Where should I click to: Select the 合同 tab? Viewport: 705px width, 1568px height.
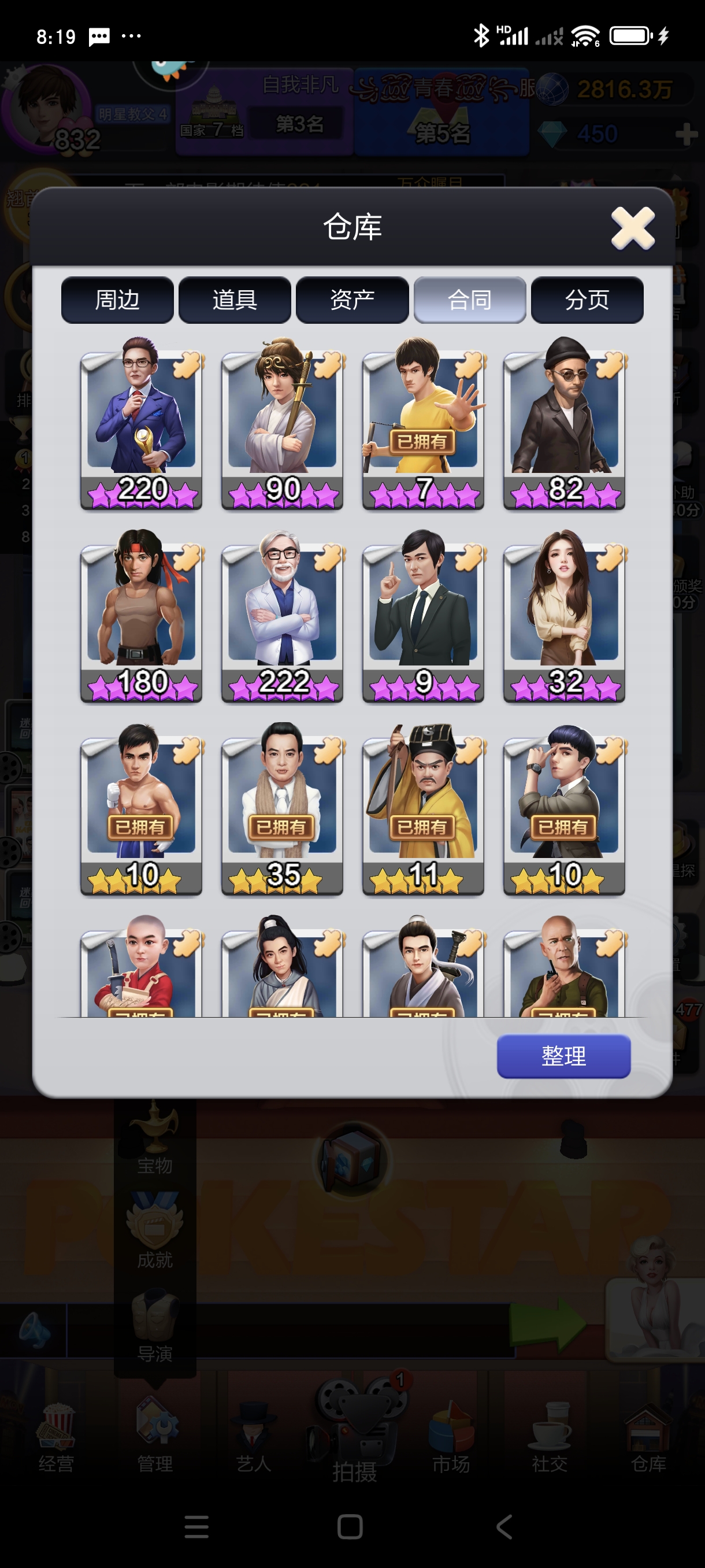click(470, 299)
